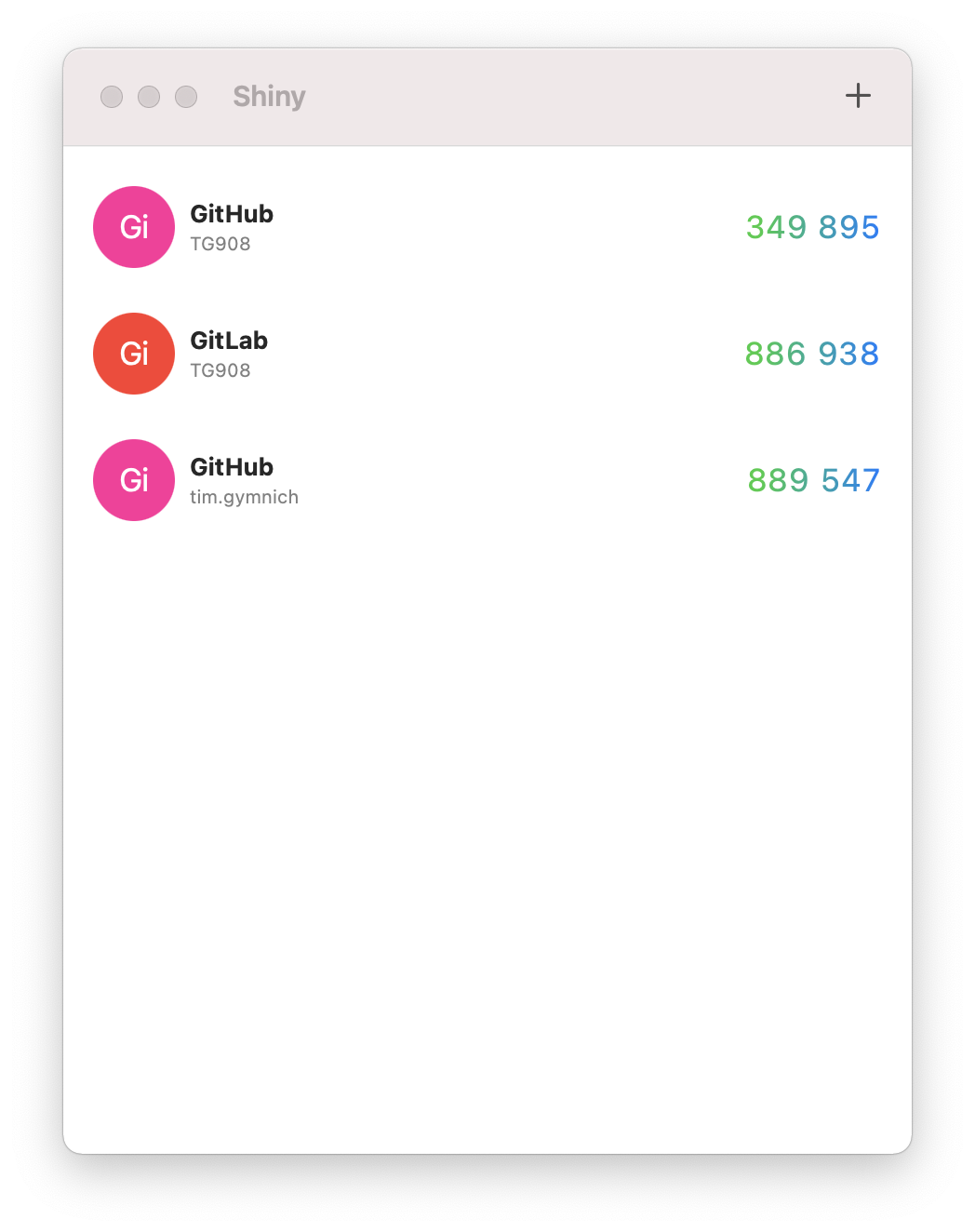The height and width of the screenshot is (1232, 975).
Task: Add a new account with the plus icon
Action: (x=858, y=96)
